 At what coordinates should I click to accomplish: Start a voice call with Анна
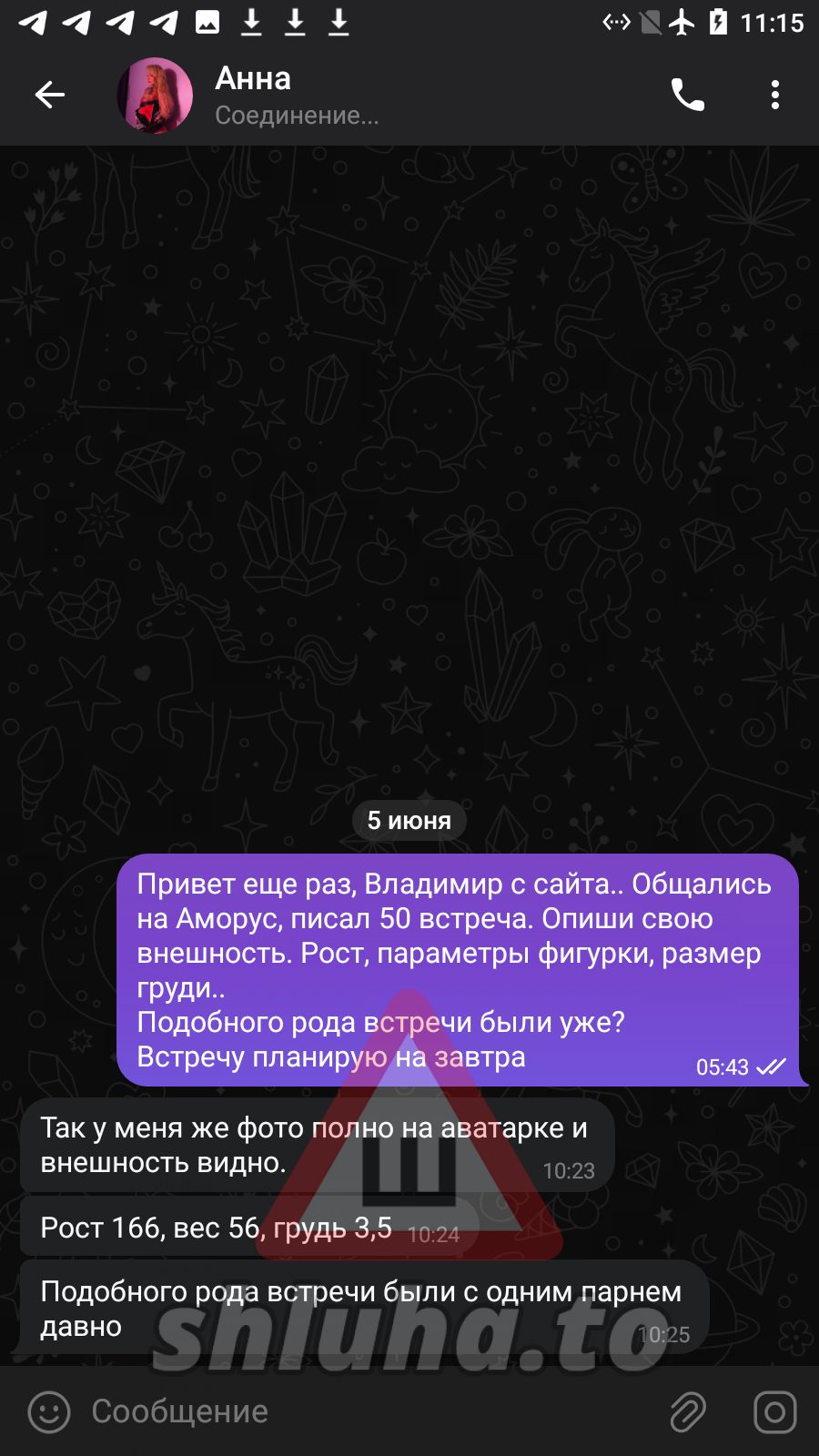coord(687,95)
